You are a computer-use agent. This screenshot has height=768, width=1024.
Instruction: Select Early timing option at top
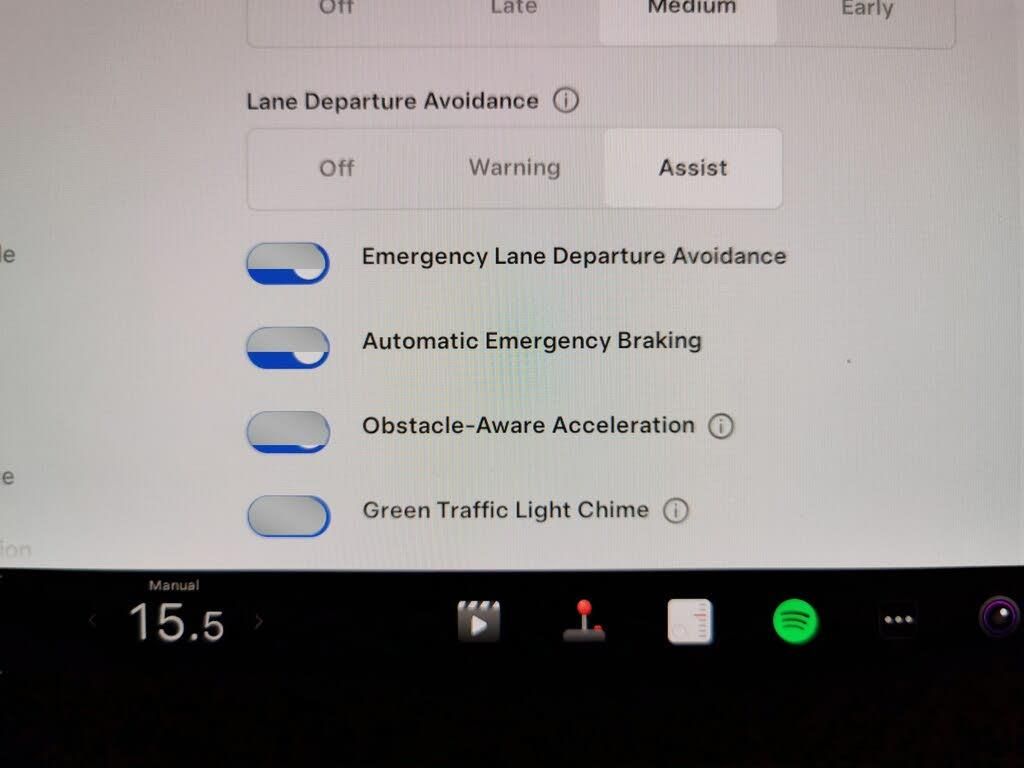tap(866, 10)
